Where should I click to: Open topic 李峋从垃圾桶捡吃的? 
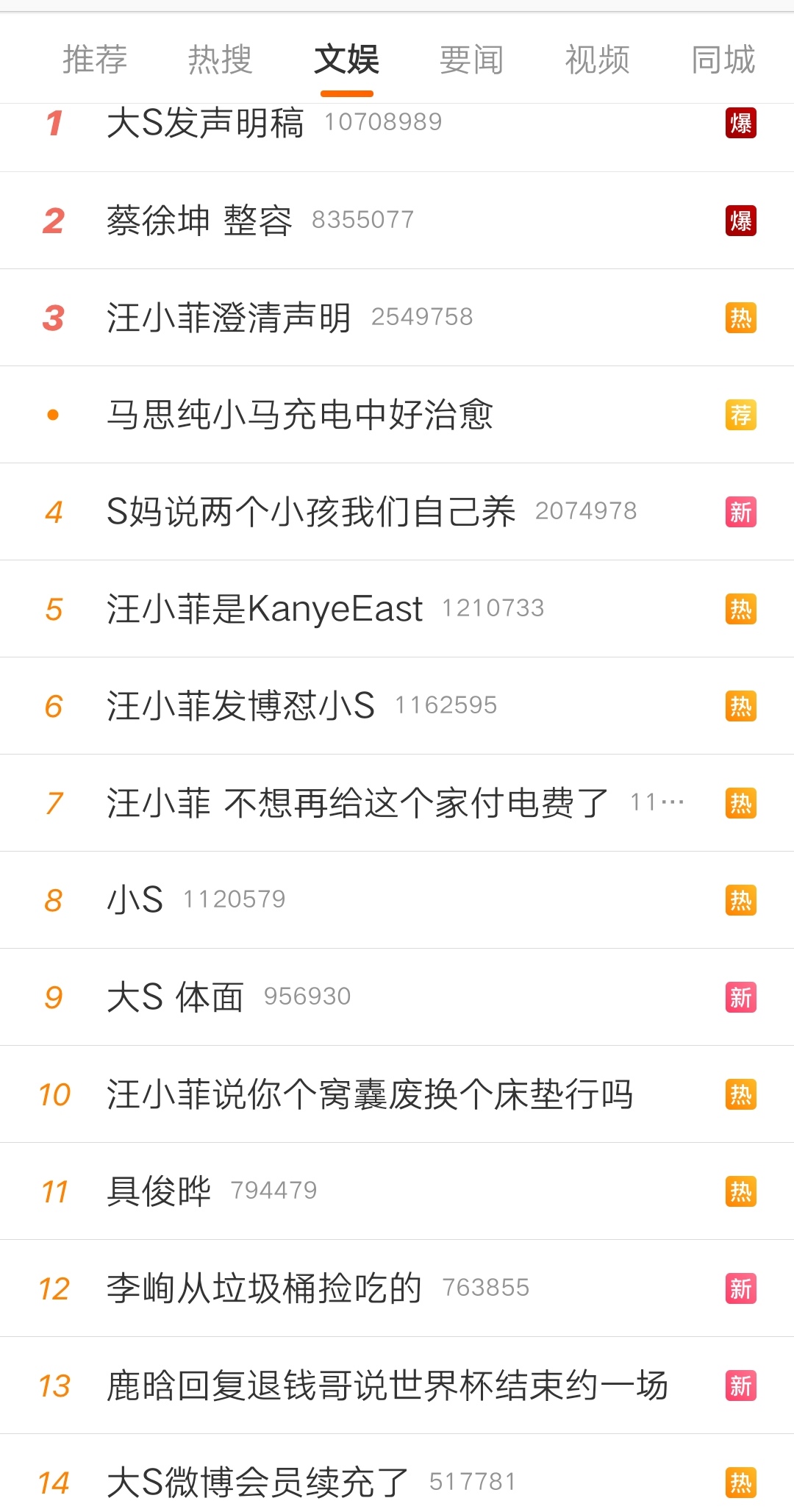point(265,1288)
